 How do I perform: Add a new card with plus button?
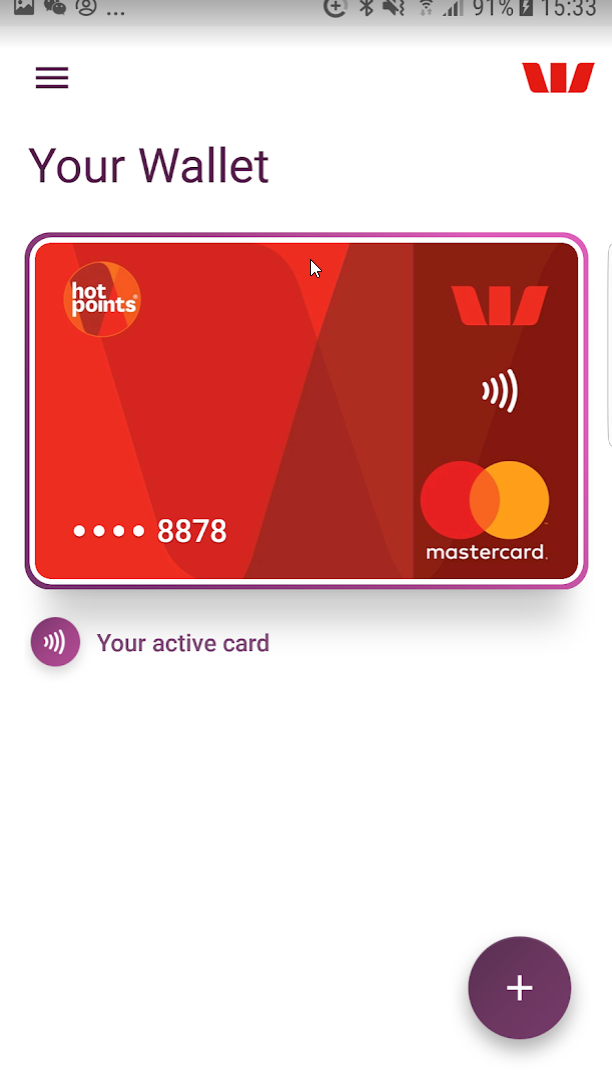(519, 988)
